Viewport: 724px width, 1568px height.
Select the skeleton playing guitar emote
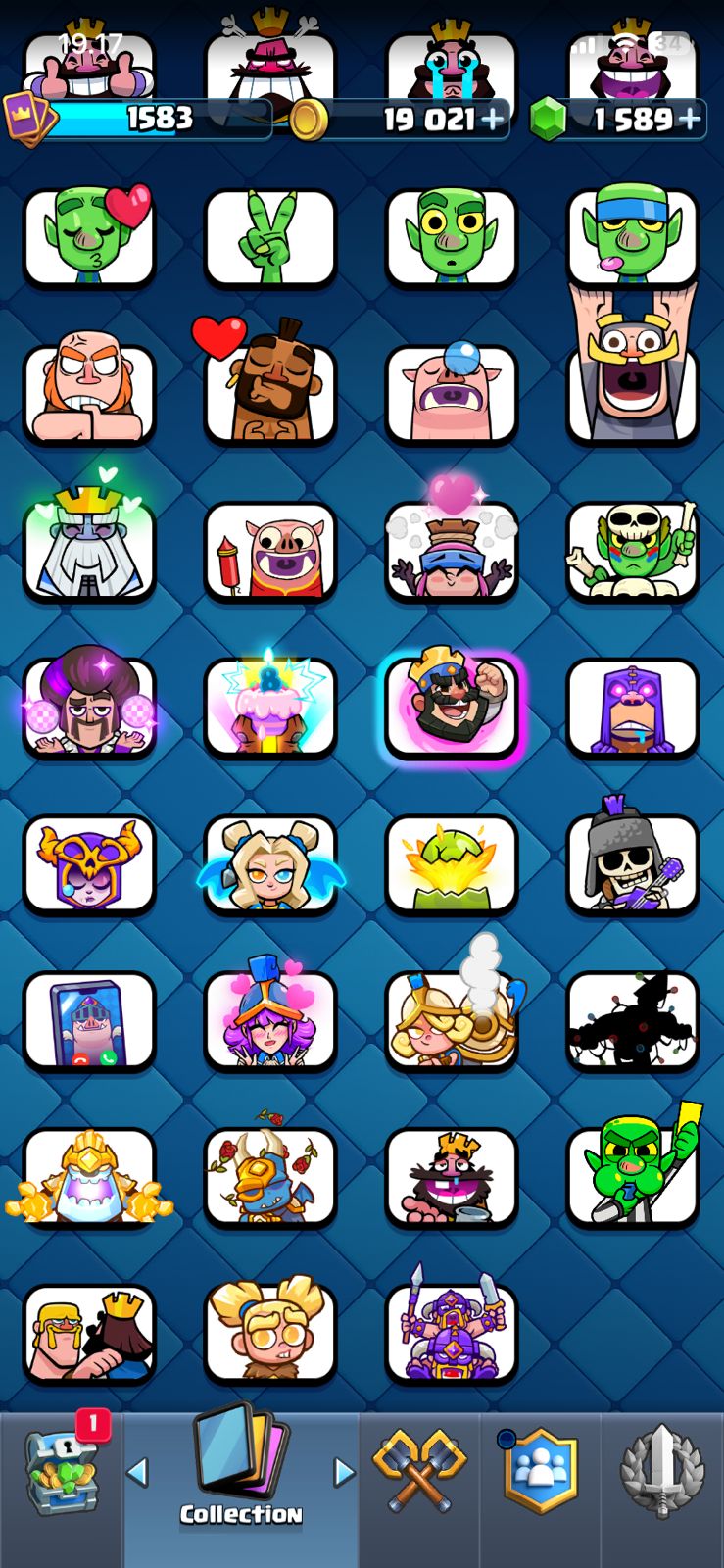coord(633,858)
